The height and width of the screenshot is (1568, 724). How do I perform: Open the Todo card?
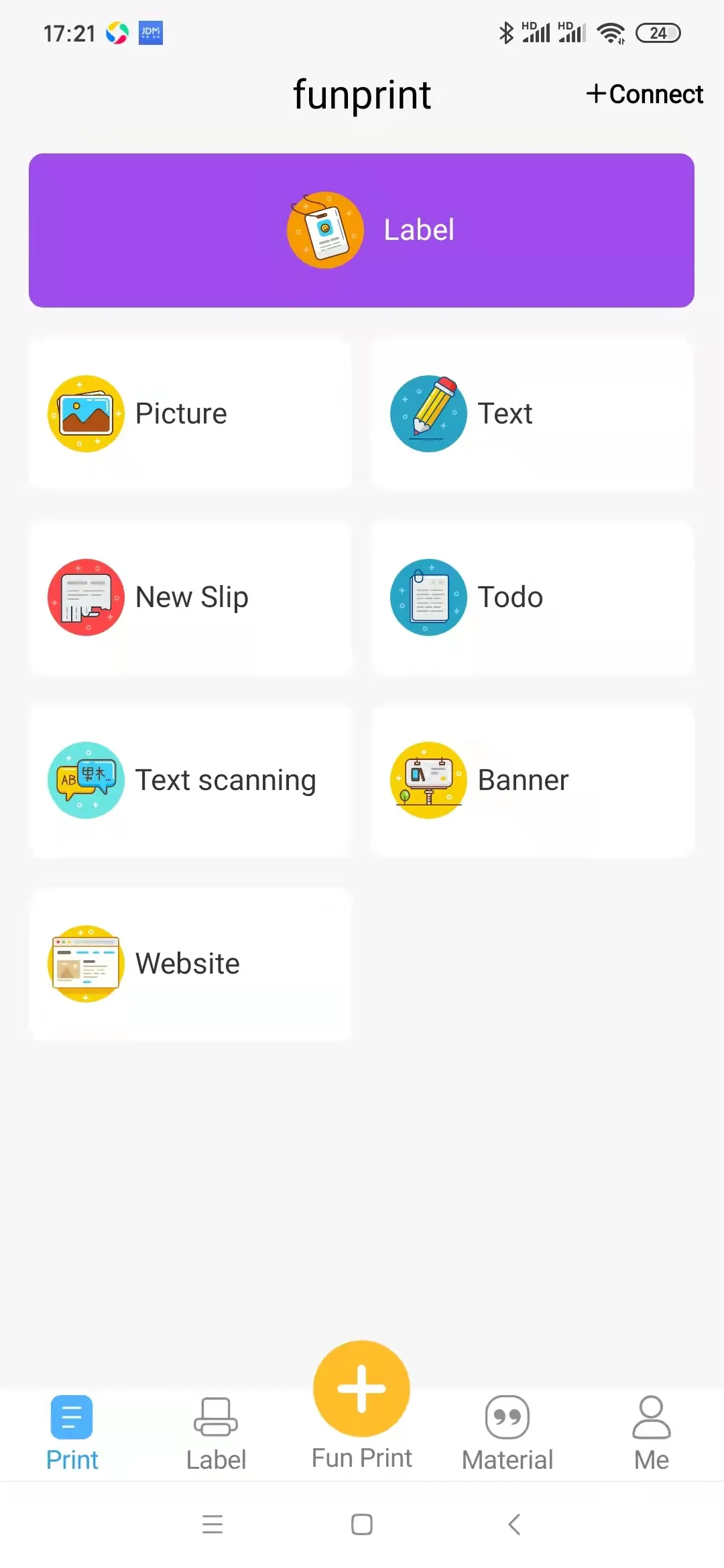532,597
